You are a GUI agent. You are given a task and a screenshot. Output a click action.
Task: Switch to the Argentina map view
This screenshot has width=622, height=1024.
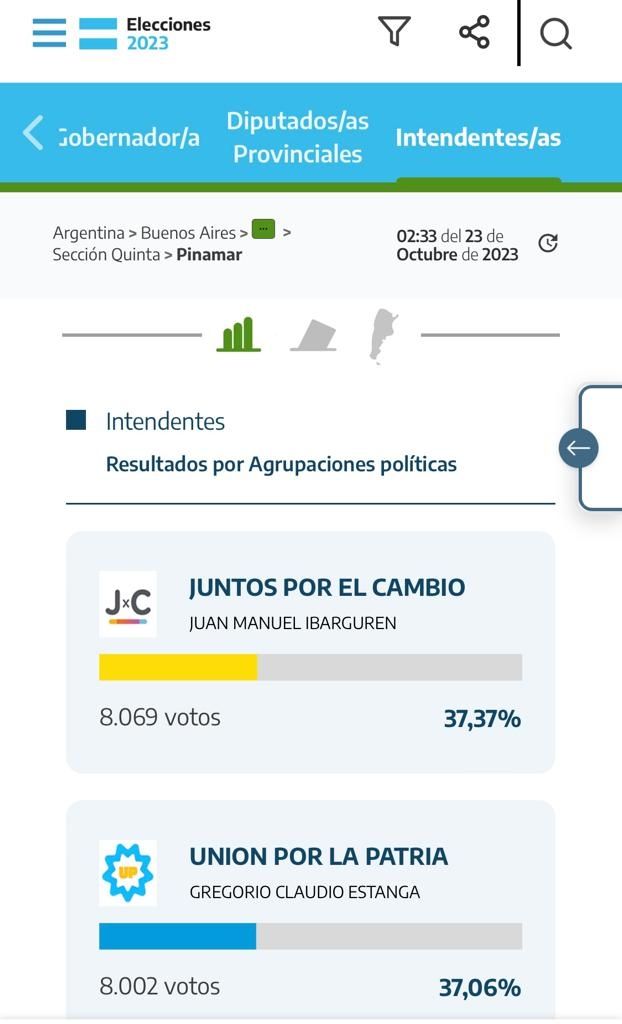tap(383, 335)
